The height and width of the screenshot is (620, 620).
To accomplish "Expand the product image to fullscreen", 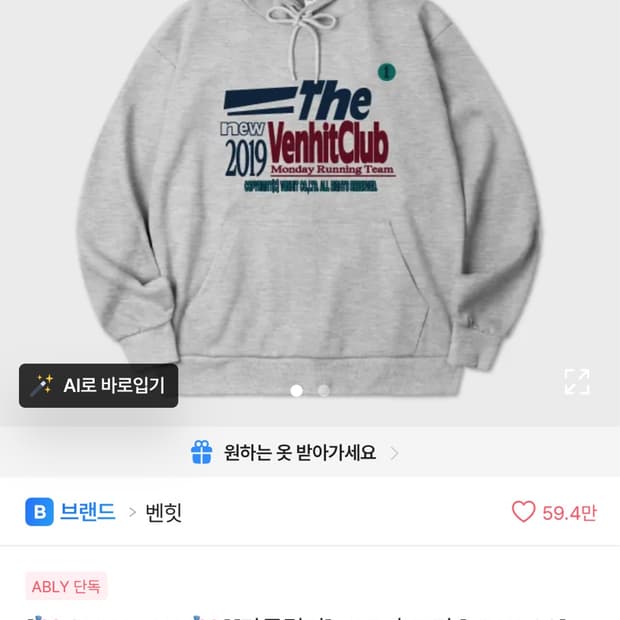I will point(577,382).
